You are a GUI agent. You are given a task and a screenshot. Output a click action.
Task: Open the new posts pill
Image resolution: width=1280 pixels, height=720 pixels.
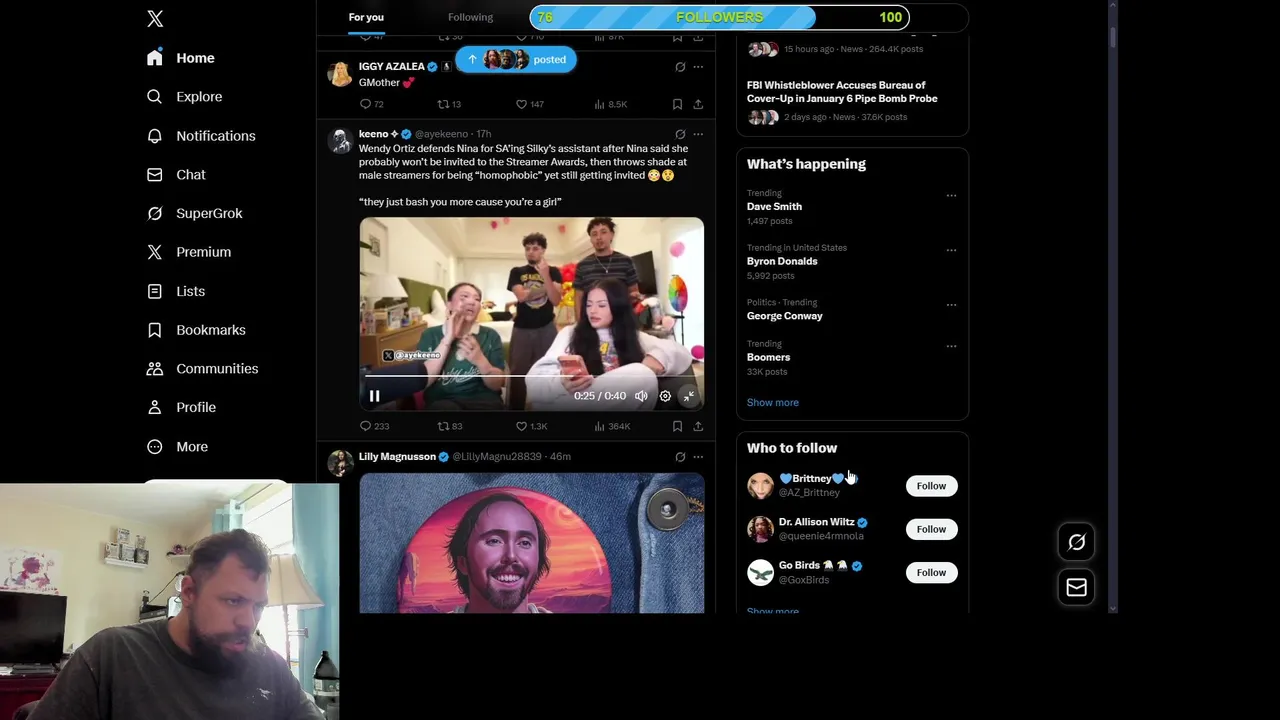coord(516,60)
